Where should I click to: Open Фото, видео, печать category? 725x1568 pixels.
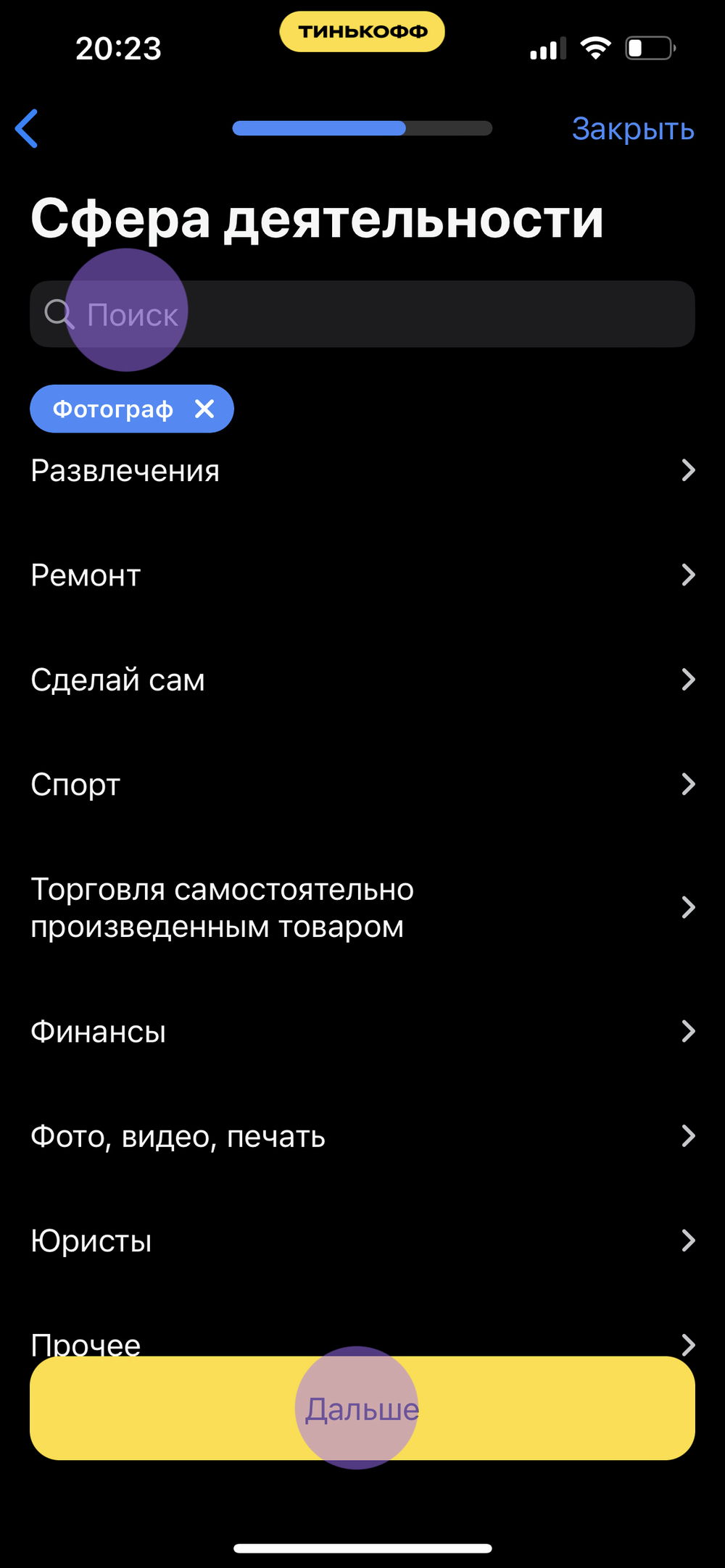pos(362,1136)
